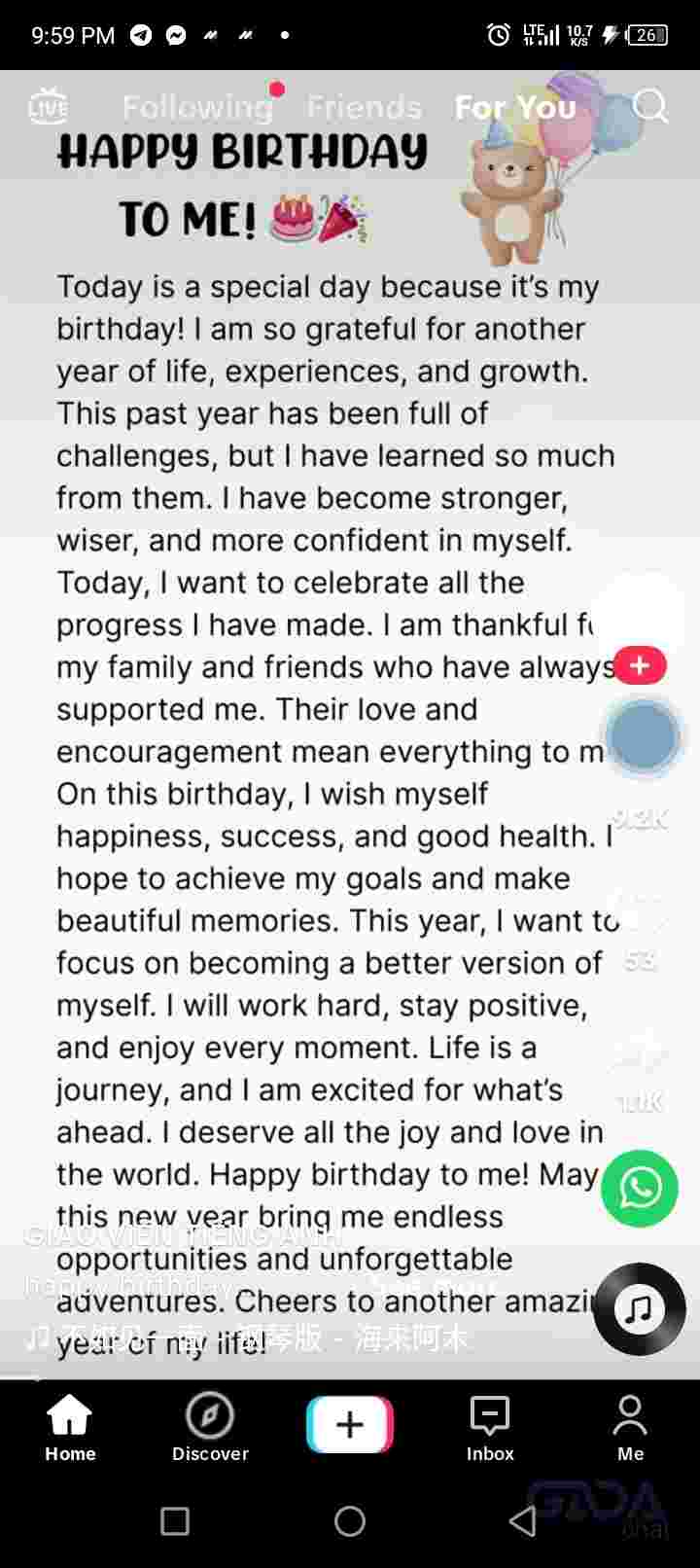Open the Me profile tab
This screenshot has height=1568, width=700.
(630, 1427)
